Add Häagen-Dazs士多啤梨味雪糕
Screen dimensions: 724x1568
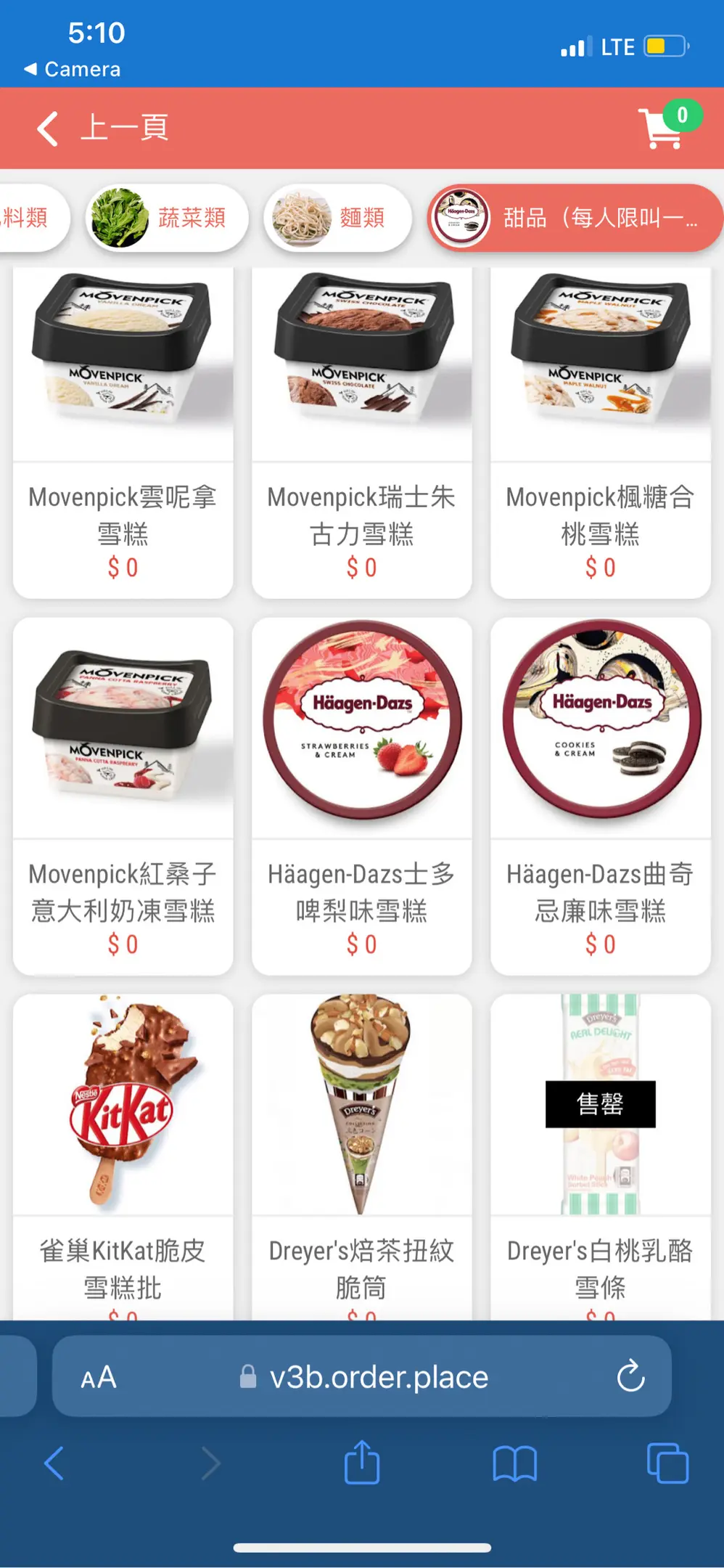click(x=361, y=796)
